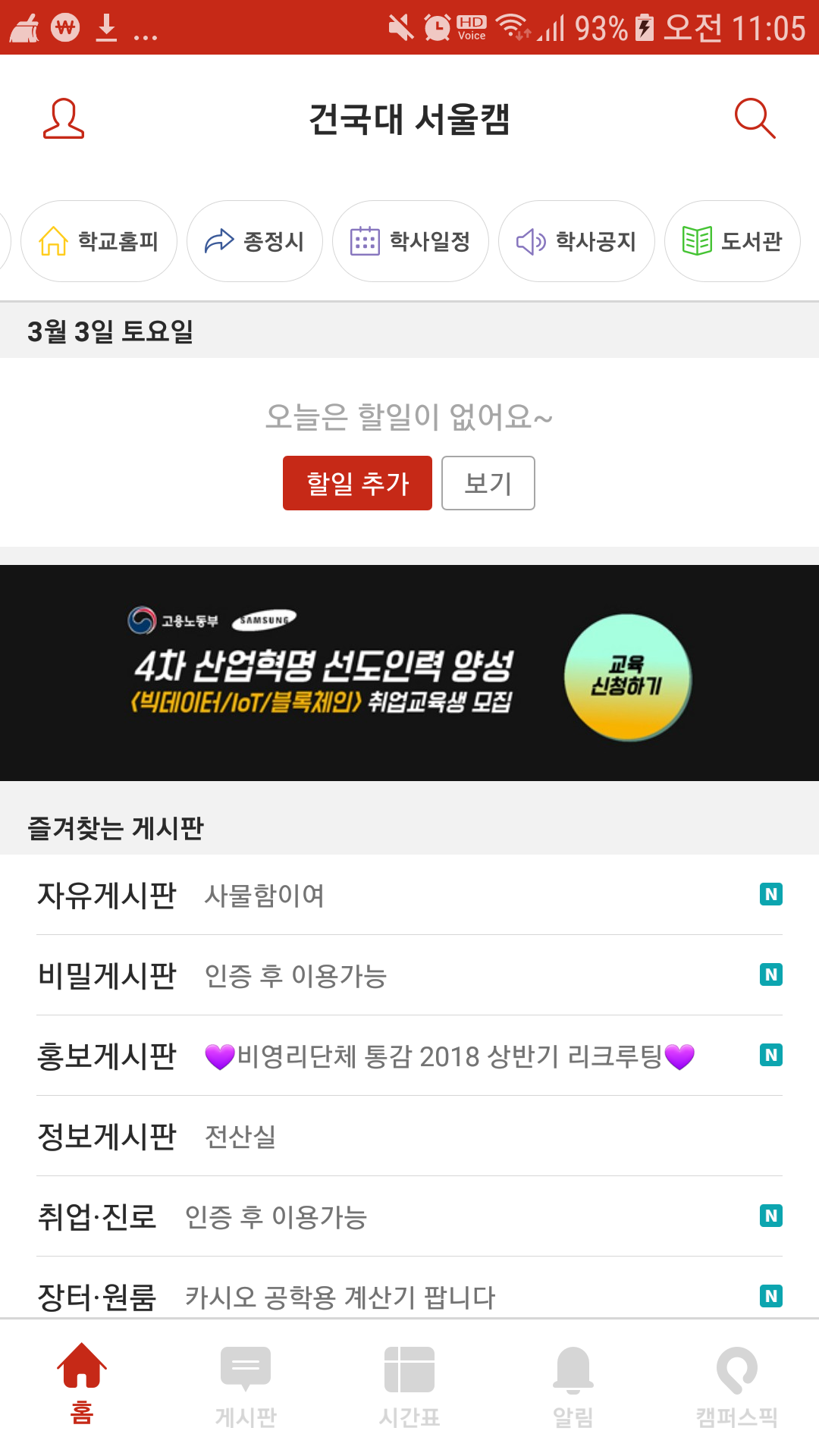This screenshot has height=1456, width=819.
Task: Switch to the 게시판 tab
Action: (x=246, y=1385)
